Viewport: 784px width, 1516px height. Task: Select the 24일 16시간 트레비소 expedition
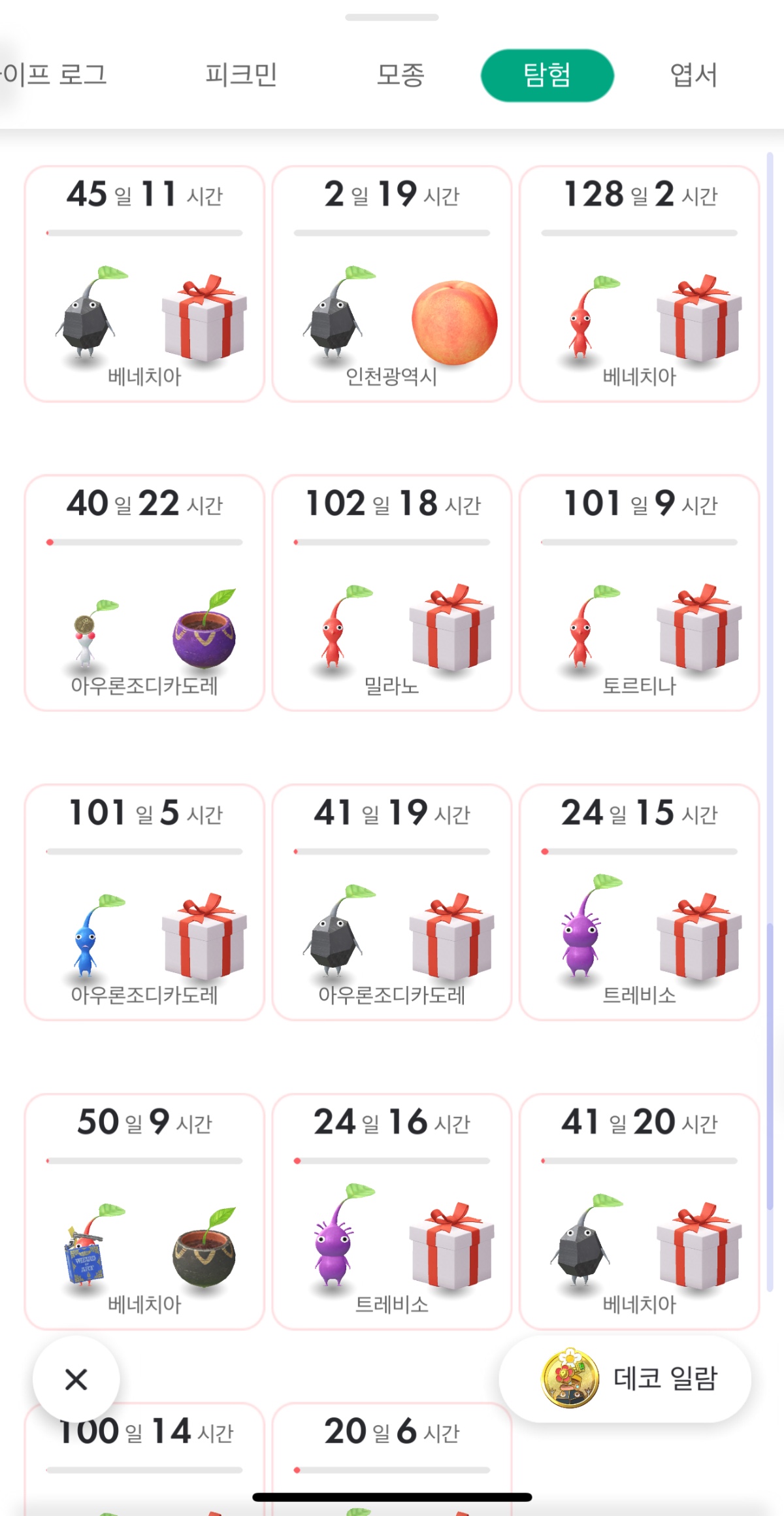coord(392,1211)
